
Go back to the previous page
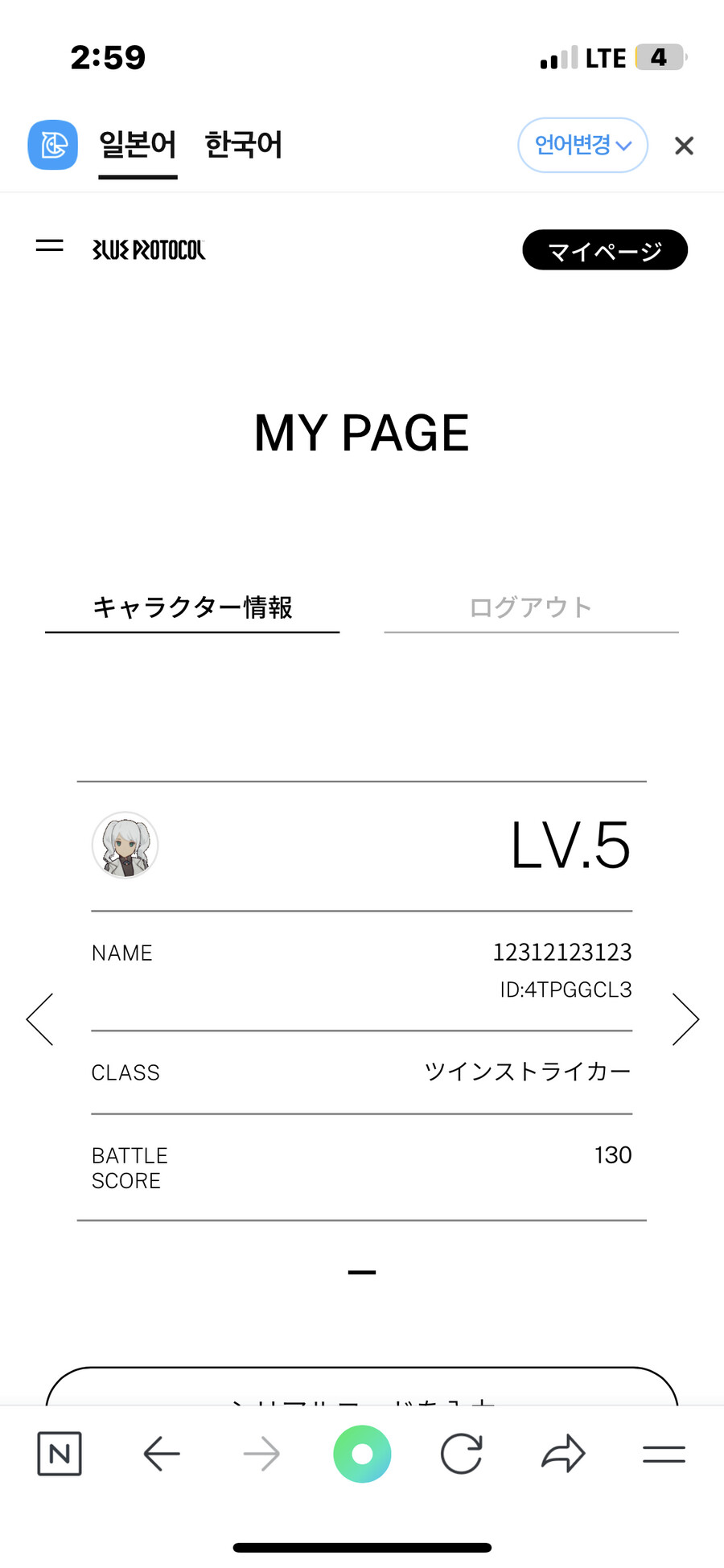162,1454
